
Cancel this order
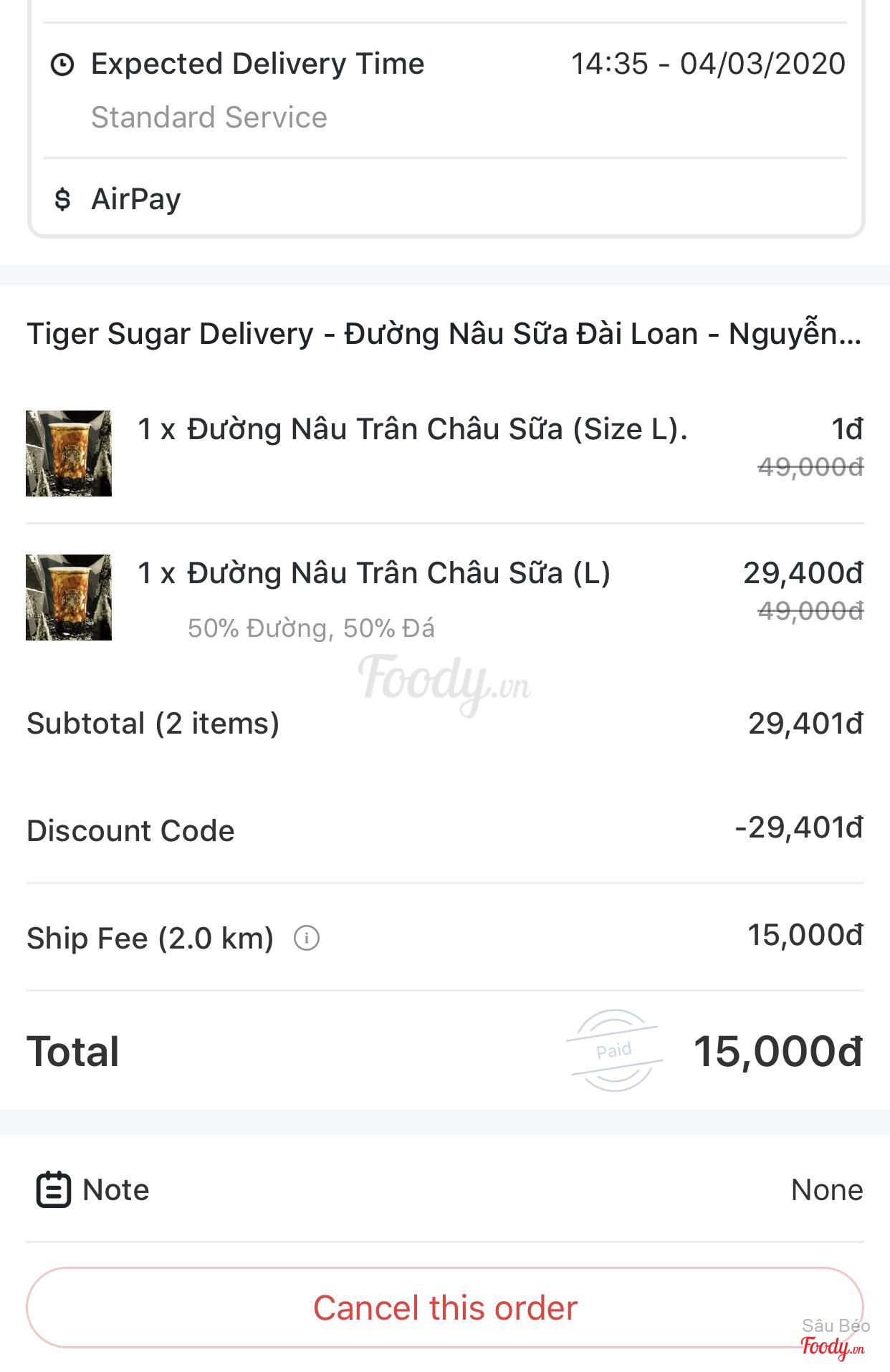click(444, 1308)
